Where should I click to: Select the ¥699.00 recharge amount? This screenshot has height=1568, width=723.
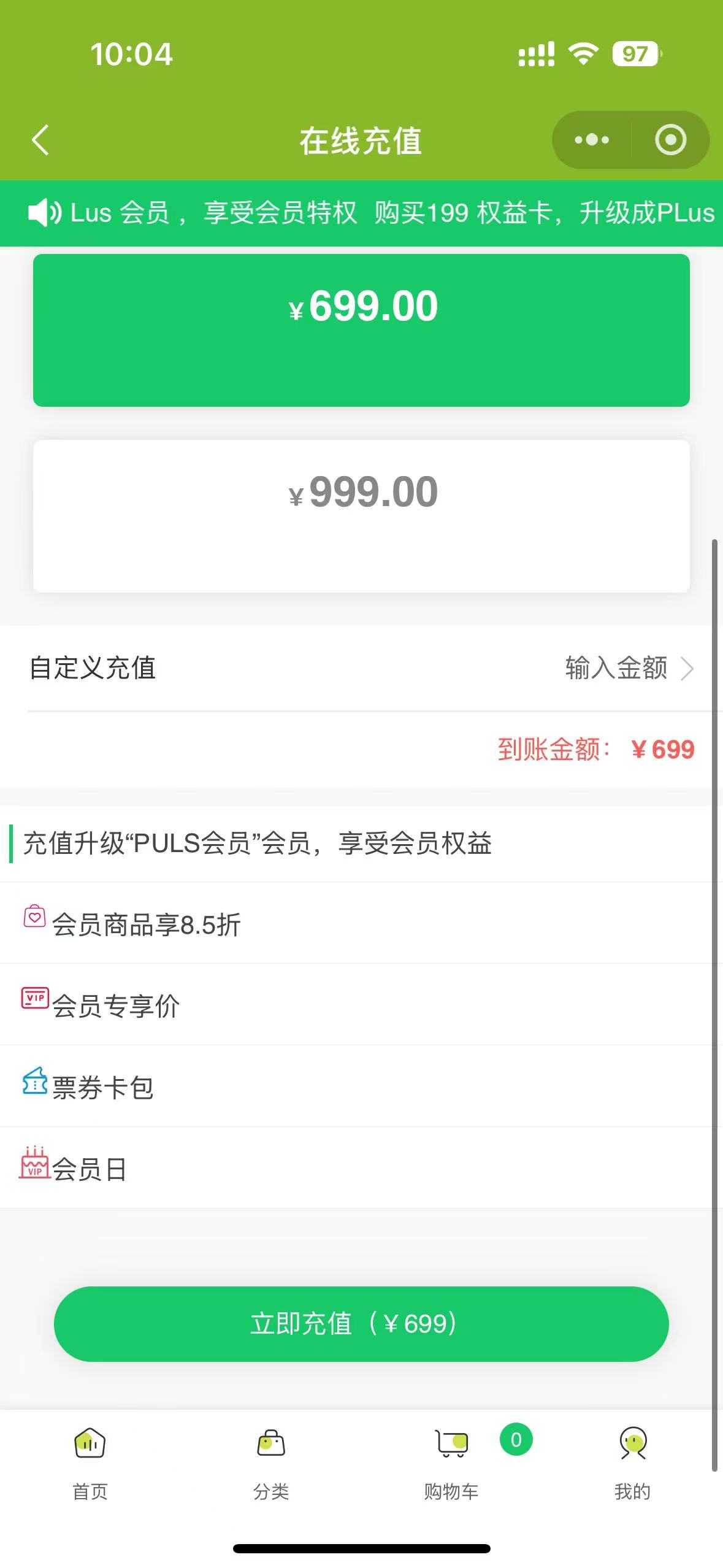click(x=361, y=330)
